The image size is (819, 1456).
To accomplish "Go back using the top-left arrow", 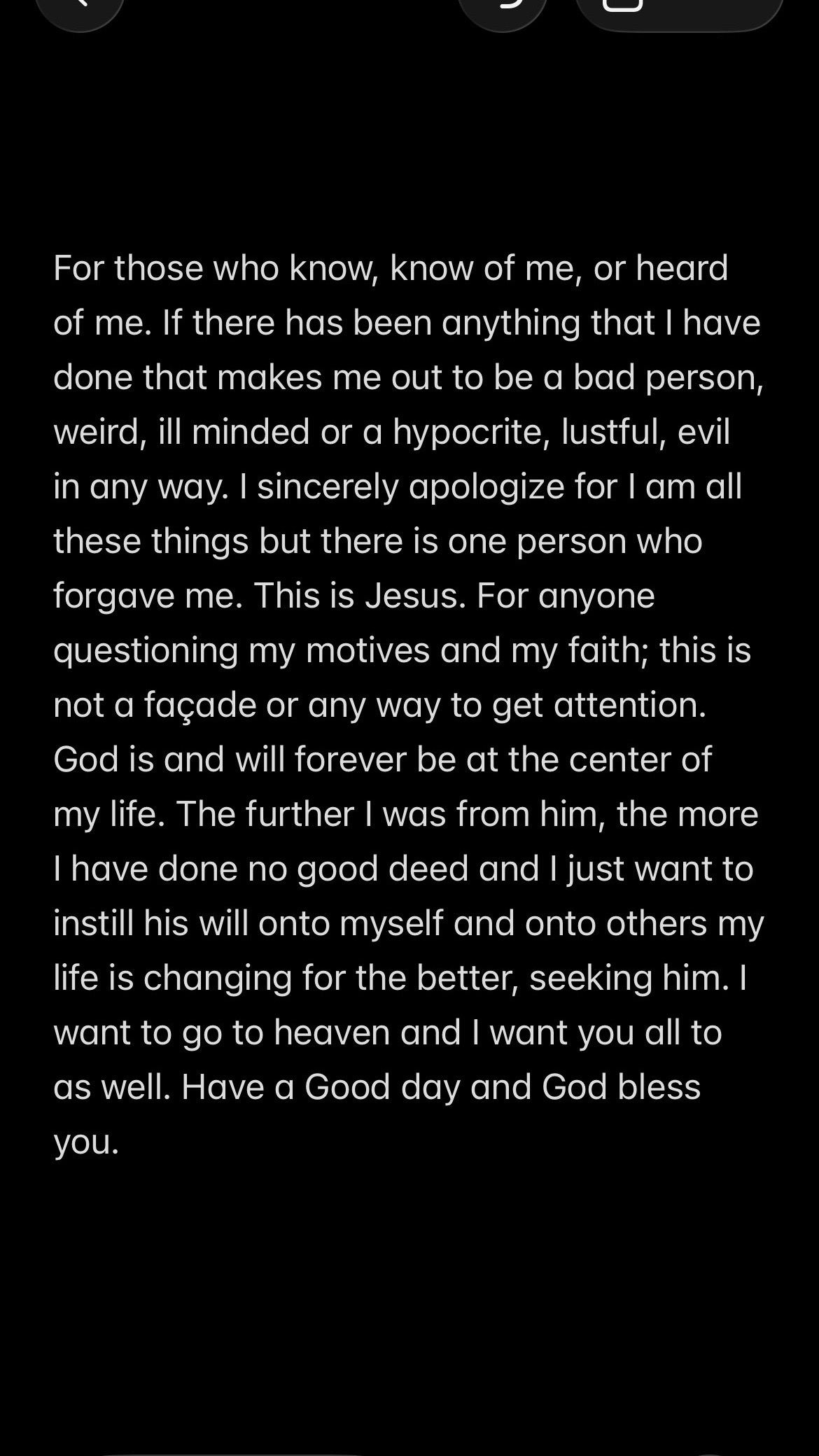I will [x=80, y=7].
